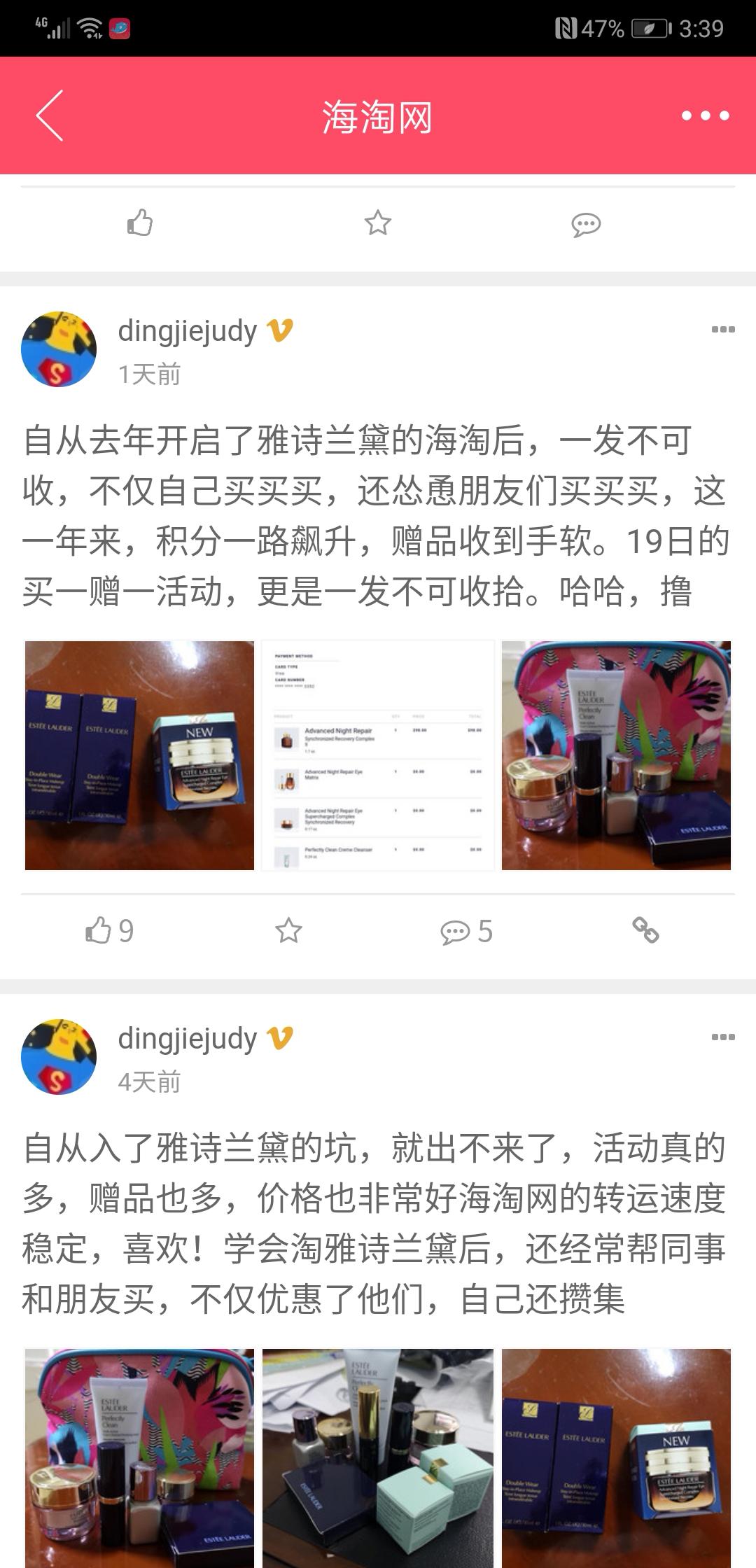The height and width of the screenshot is (1568, 756).
Task: Open the 5 comments on 1天前 post
Action: tap(466, 932)
